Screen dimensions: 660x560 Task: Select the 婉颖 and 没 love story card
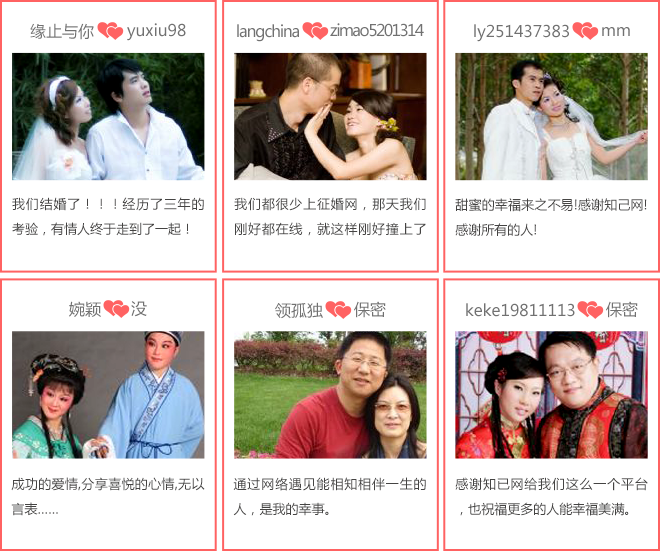(108, 394)
